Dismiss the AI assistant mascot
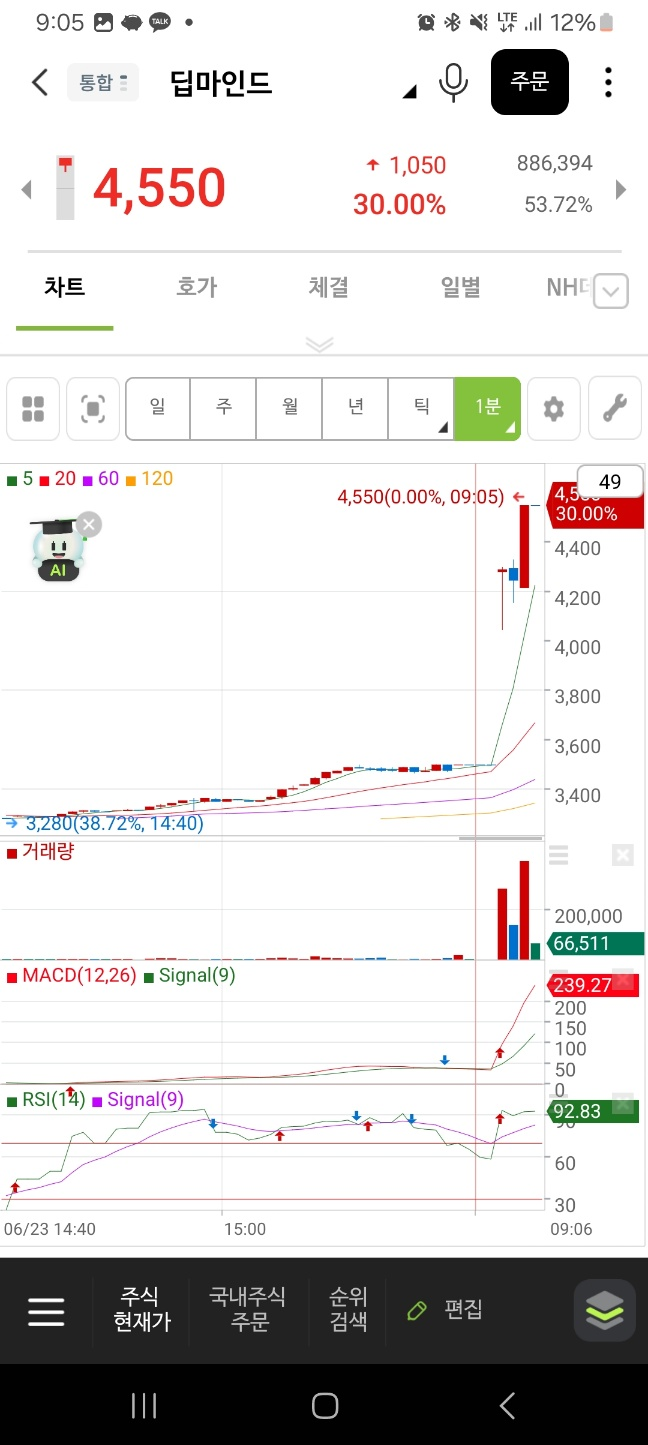The height and width of the screenshot is (1445, 648). [x=89, y=524]
